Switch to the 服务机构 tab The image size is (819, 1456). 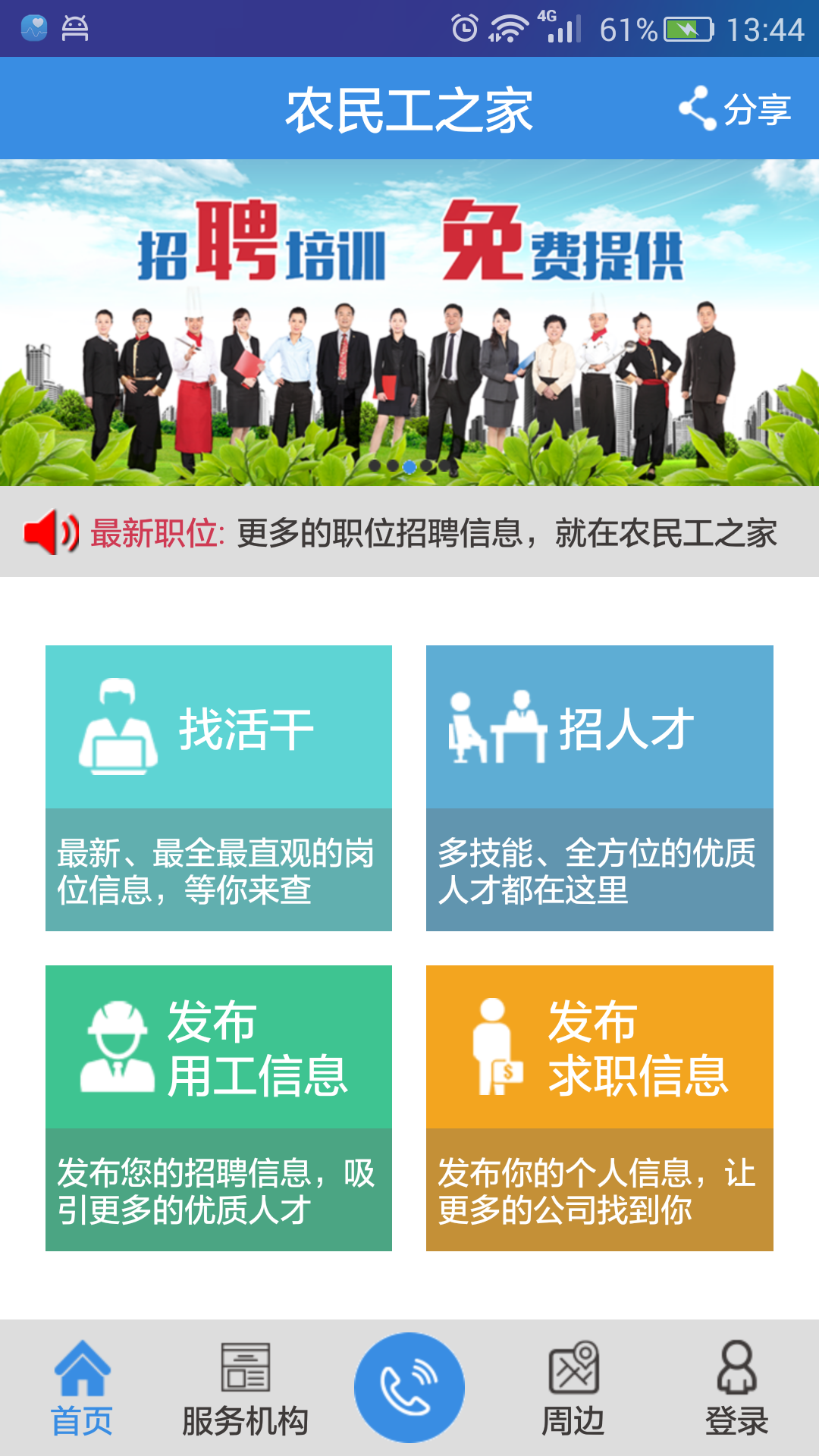[245, 1389]
